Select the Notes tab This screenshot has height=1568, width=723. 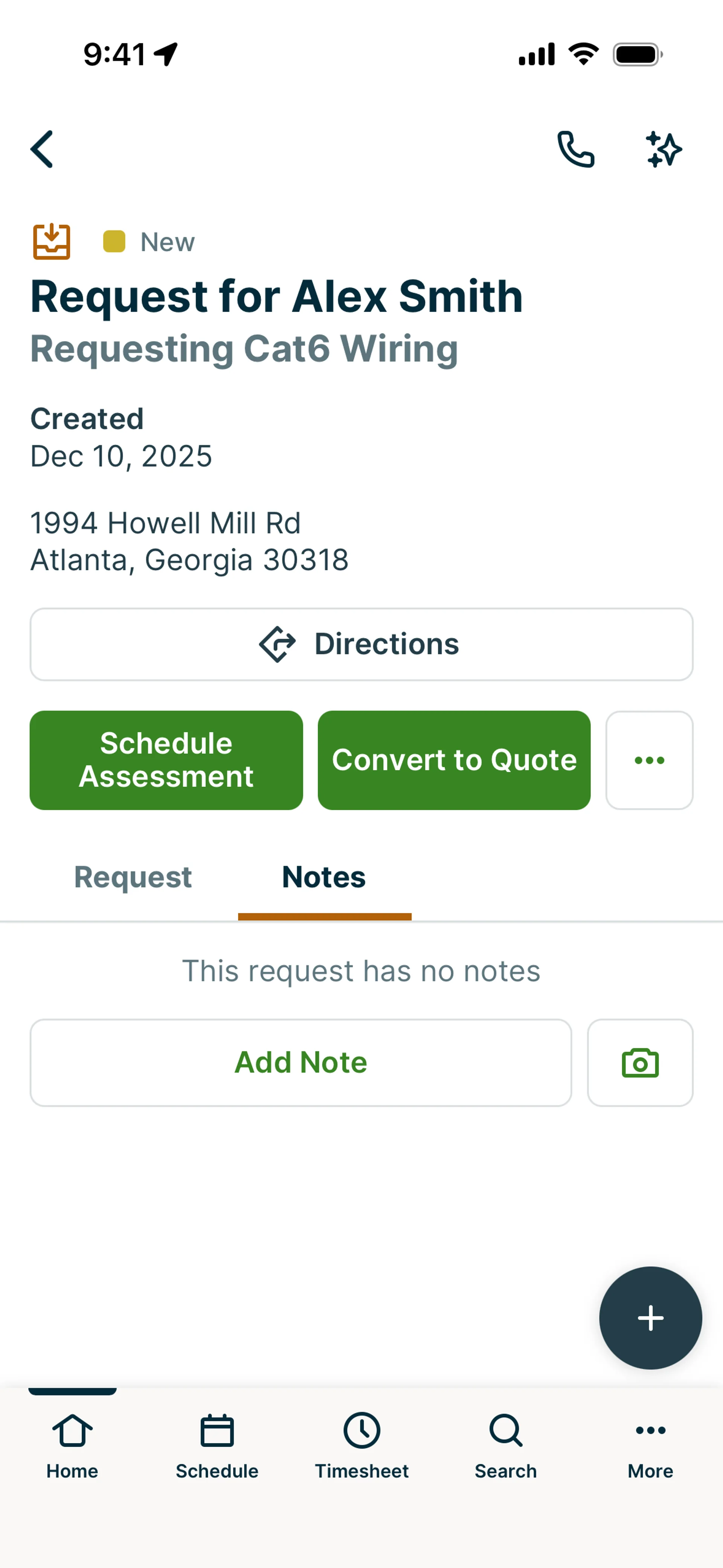click(x=324, y=877)
